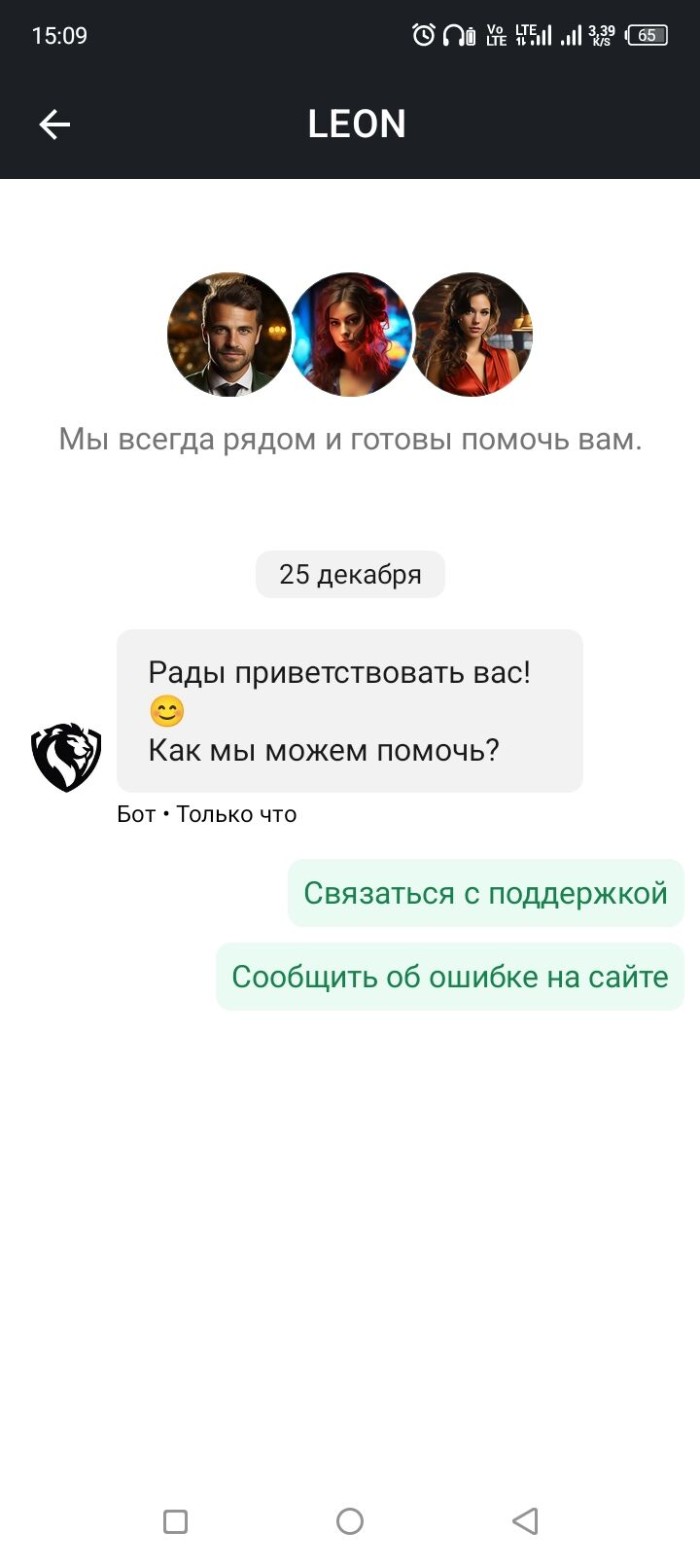Select 'Сообщить об ошибке на сайте' option
700x1568 pixels.
(x=449, y=977)
